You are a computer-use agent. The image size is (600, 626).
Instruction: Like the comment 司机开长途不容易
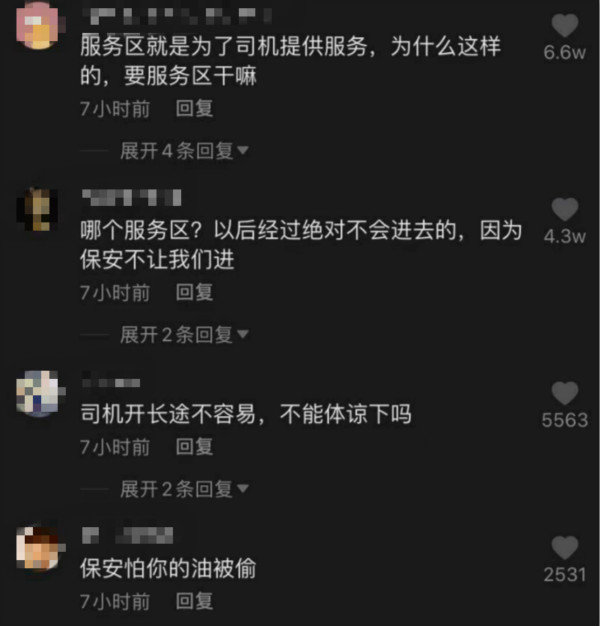click(565, 393)
